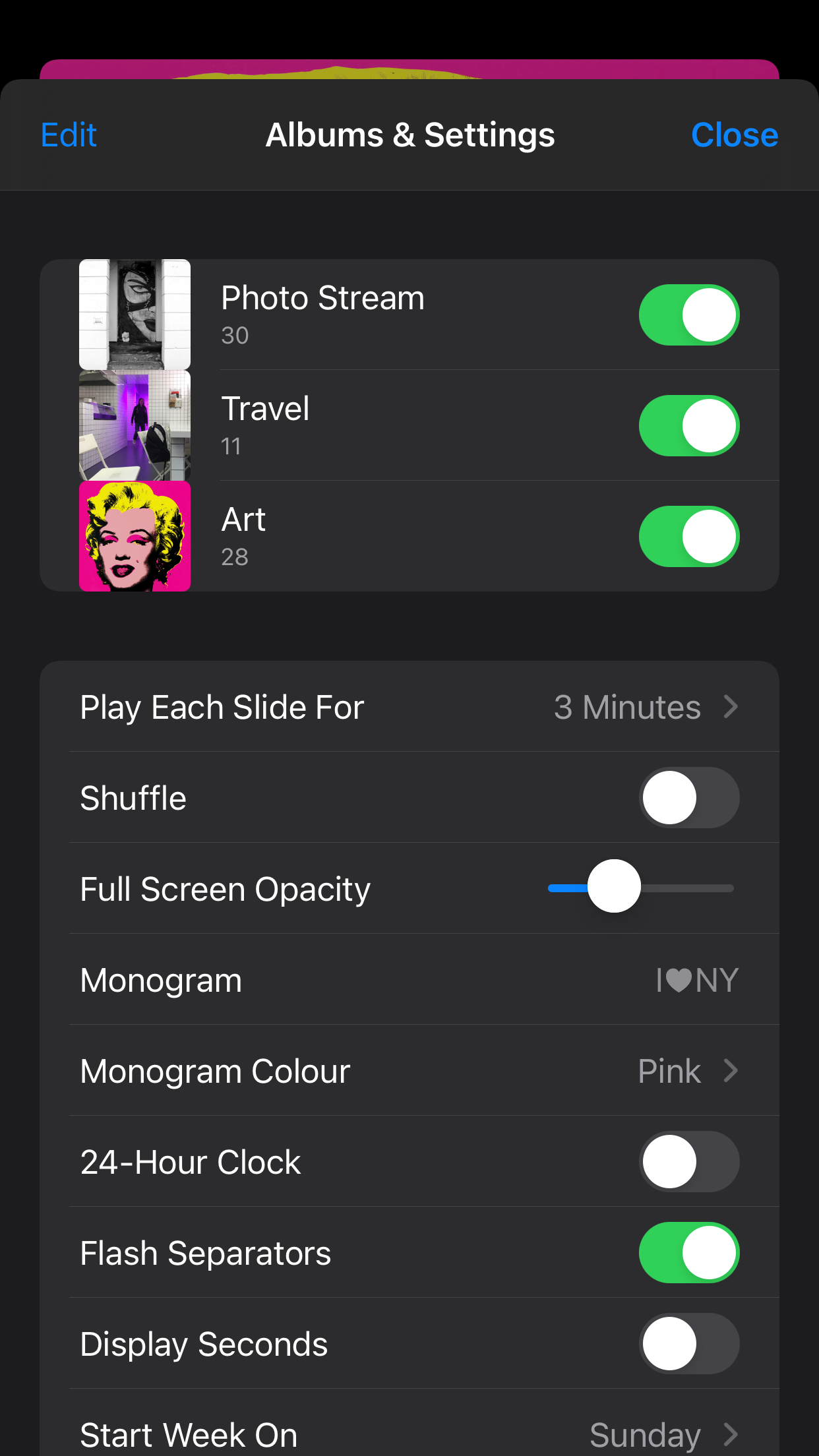Image resolution: width=819 pixels, height=1456 pixels.
Task: Disable the Photo Stream album
Action: pos(689,315)
